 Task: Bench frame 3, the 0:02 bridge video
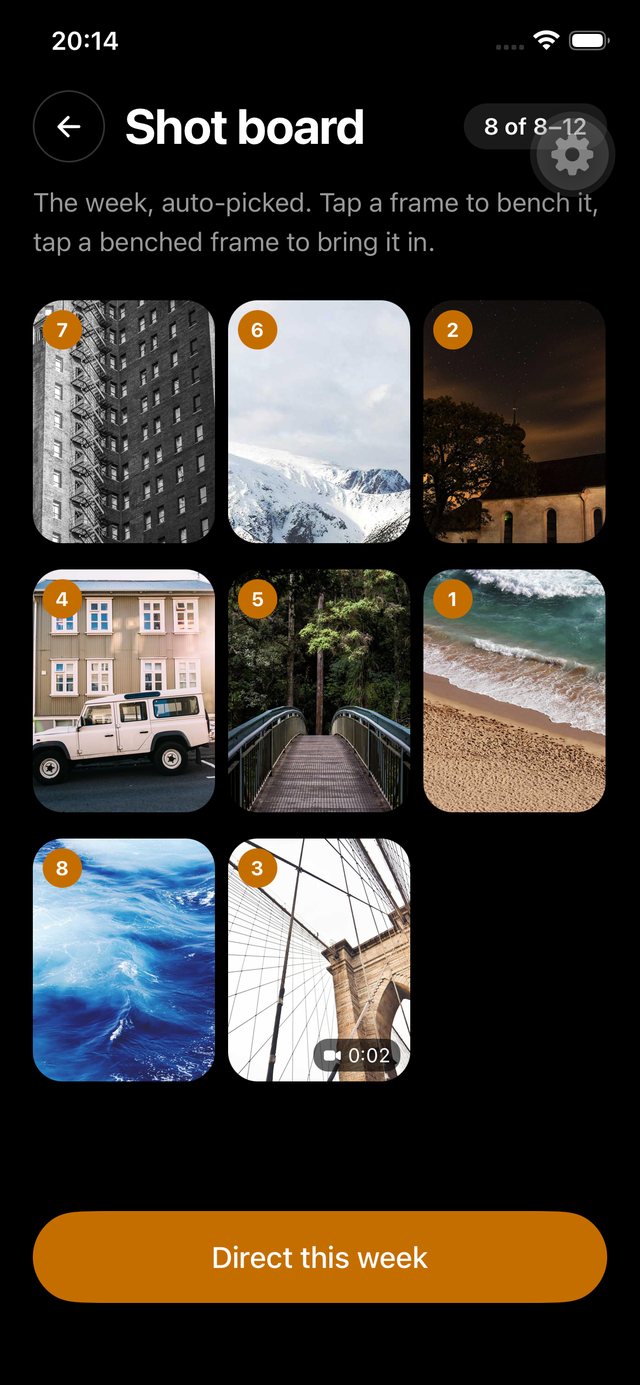coord(319,960)
